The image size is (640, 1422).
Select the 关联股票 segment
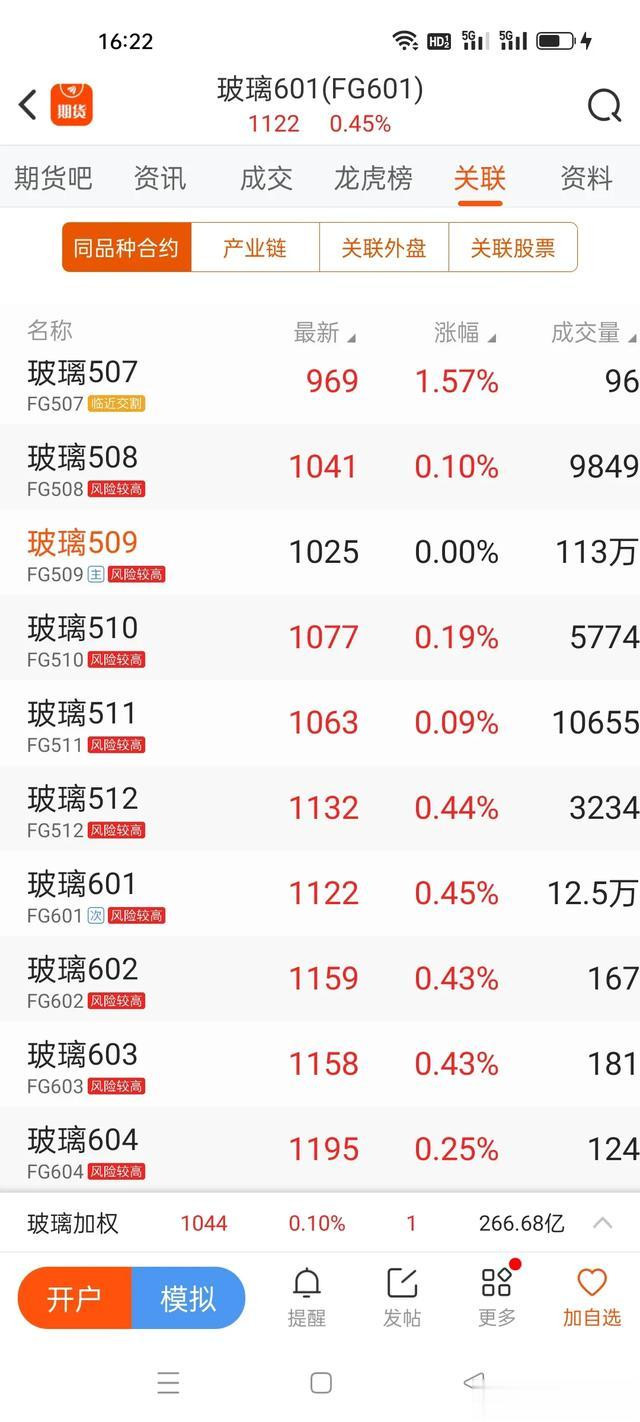(x=513, y=247)
